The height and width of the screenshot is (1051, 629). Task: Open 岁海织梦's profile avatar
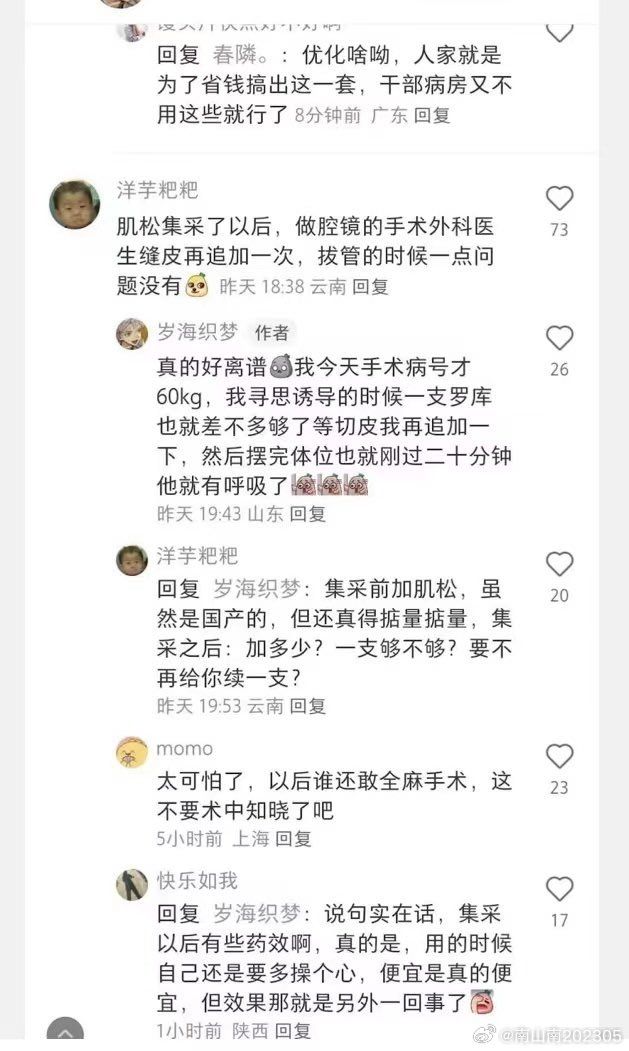(x=132, y=334)
